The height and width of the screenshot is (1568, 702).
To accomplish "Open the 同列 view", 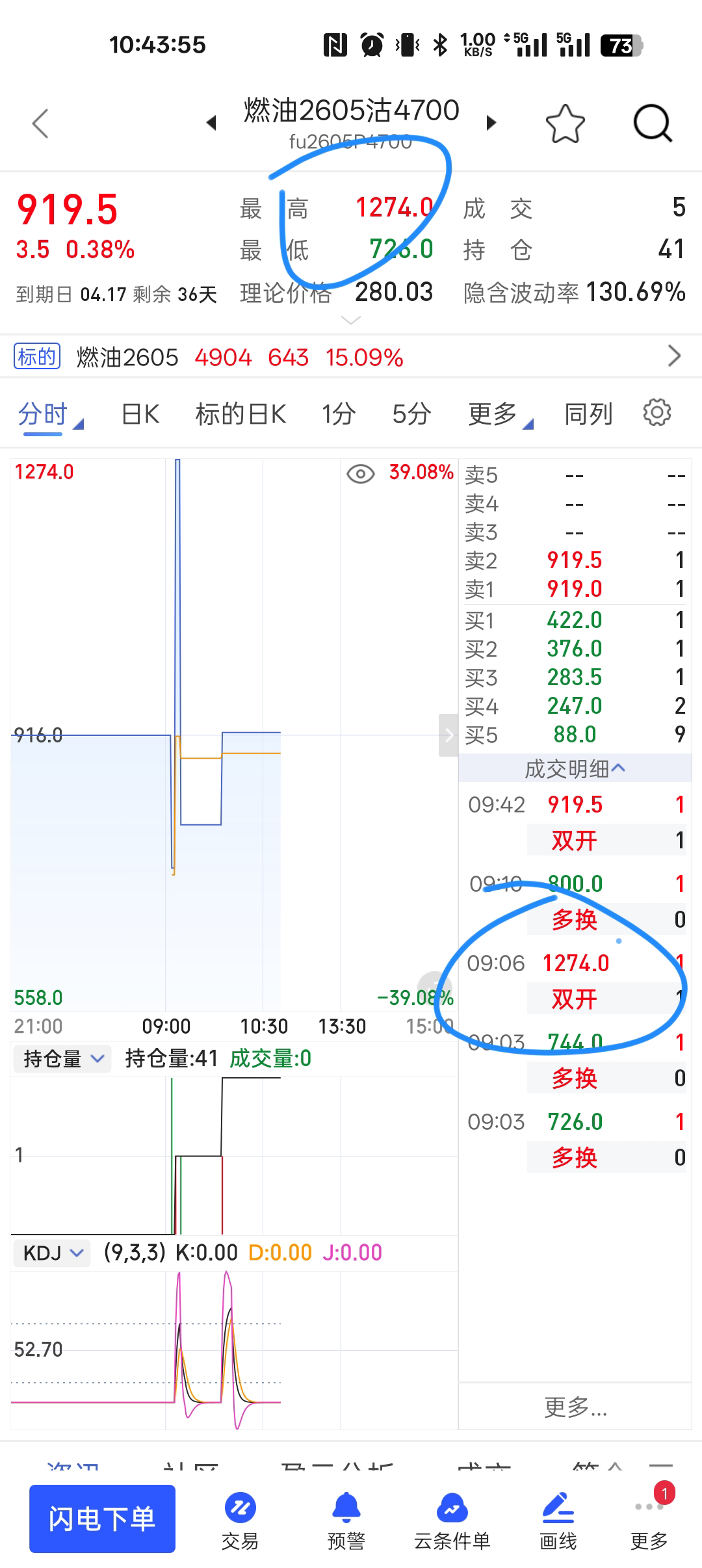I will click(x=588, y=414).
